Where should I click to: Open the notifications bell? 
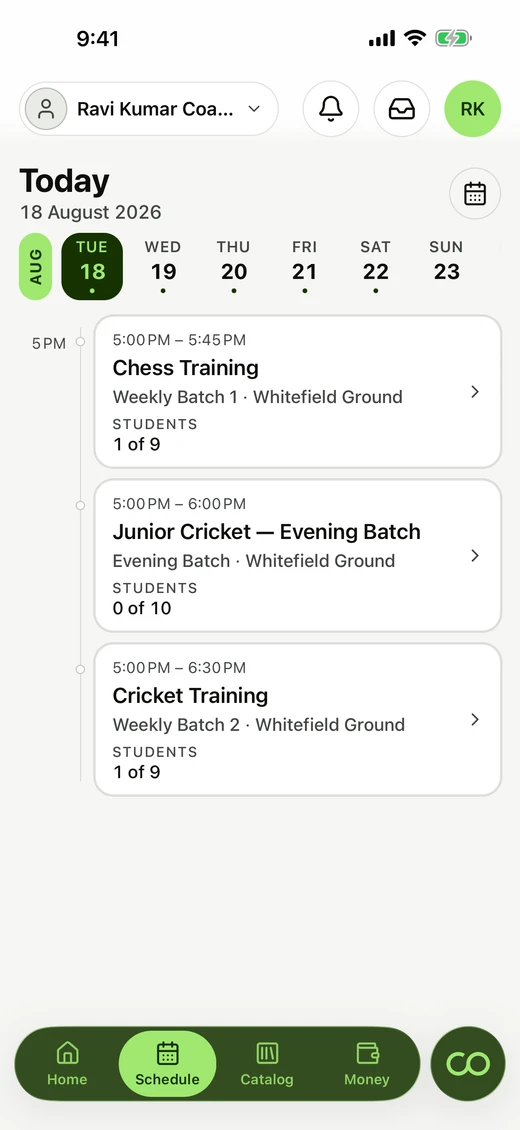331,109
